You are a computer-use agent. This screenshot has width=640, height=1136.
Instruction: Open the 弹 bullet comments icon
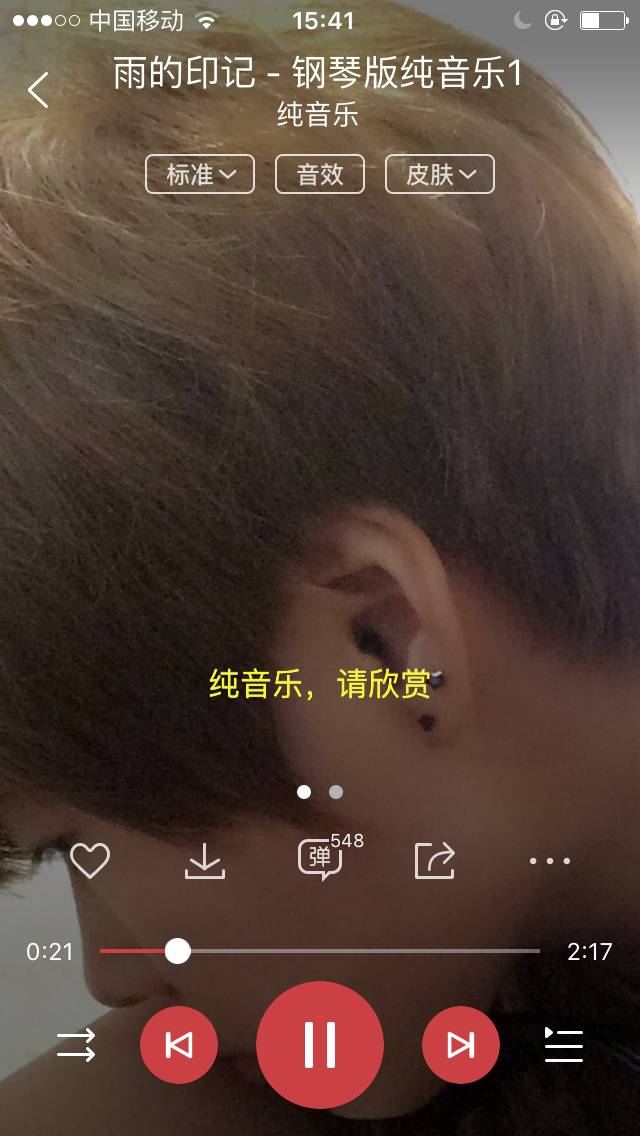[x=321, y=860]
